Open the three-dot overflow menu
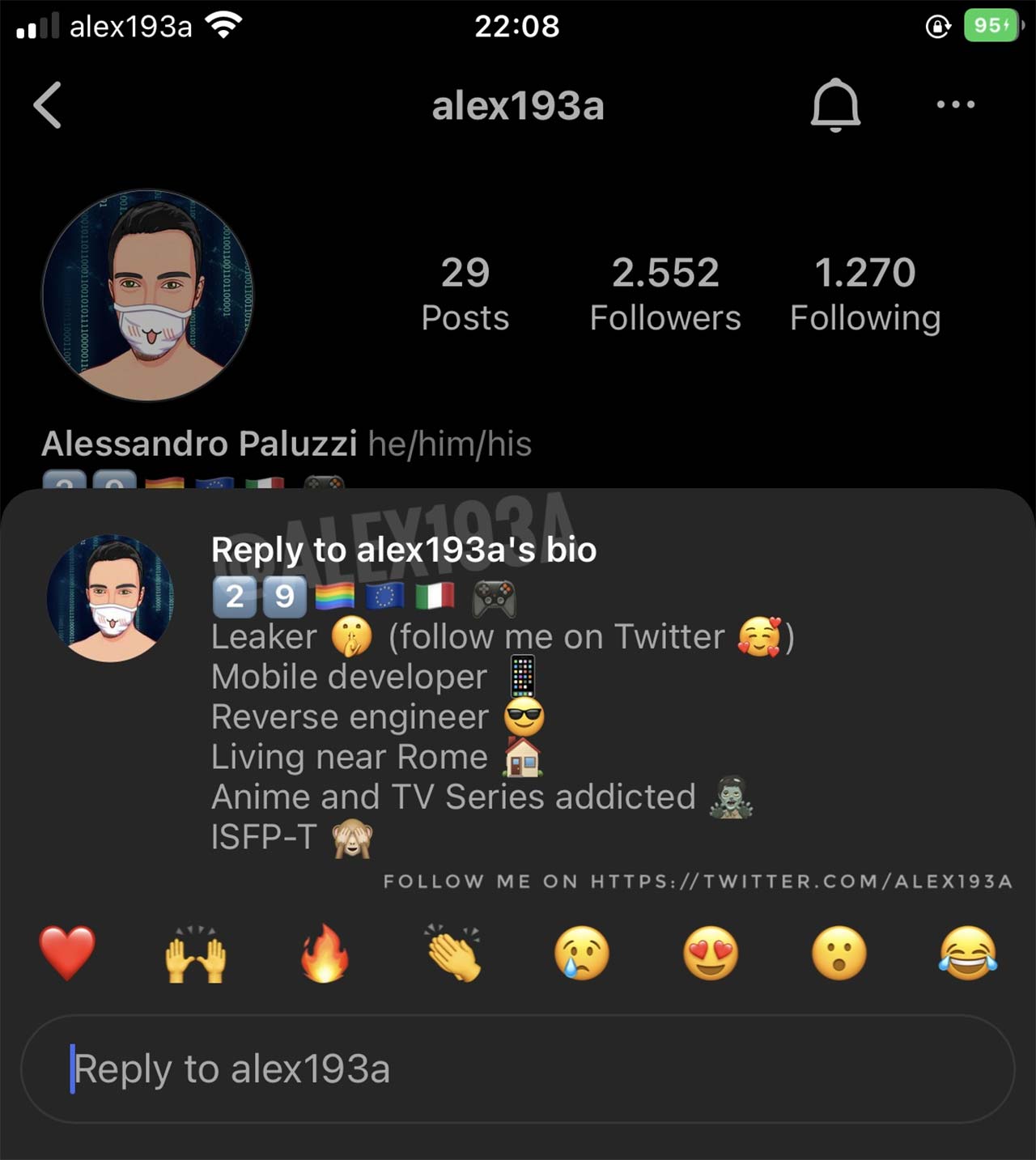 (955, 104)
